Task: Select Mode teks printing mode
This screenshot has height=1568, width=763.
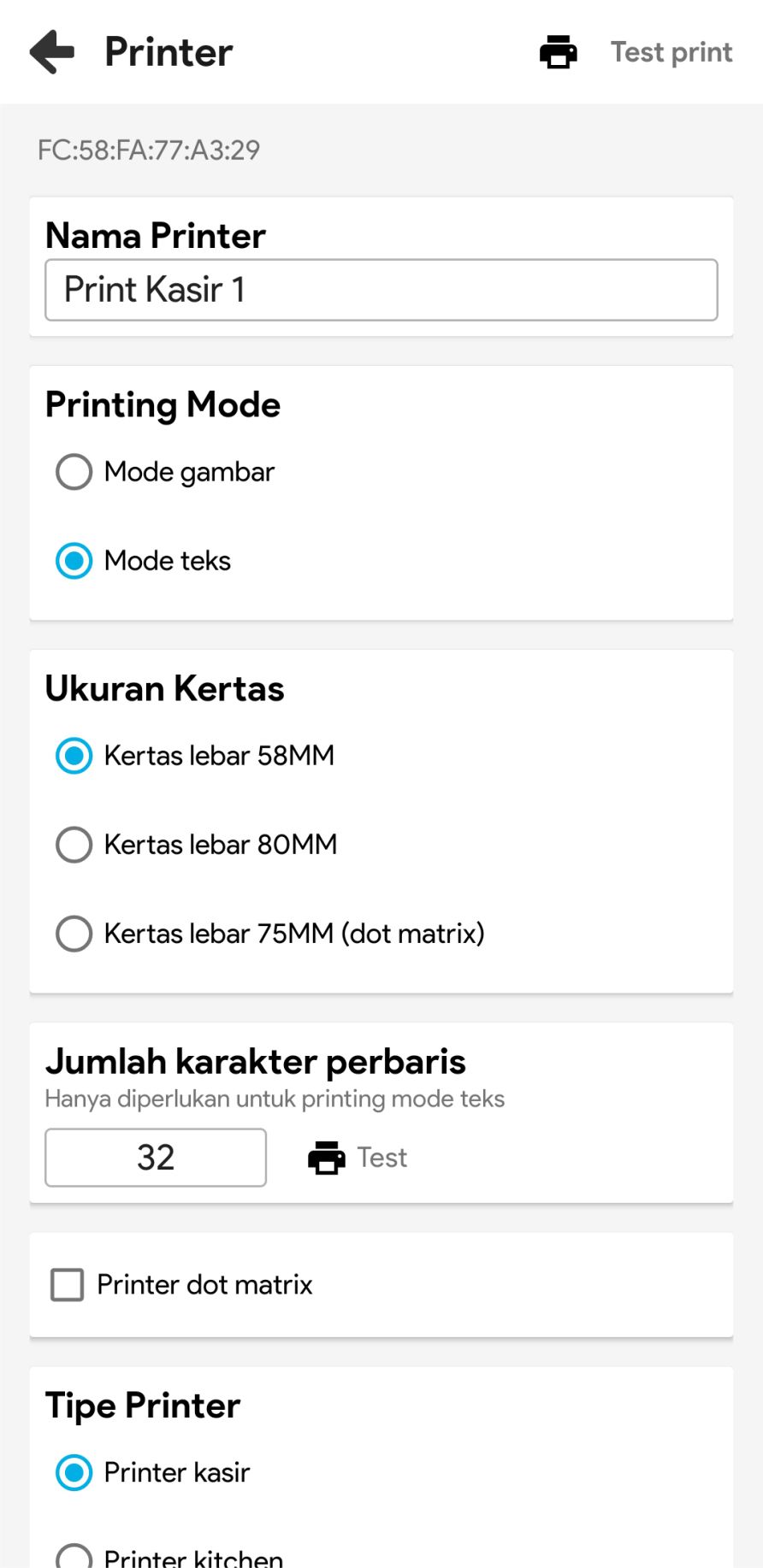Action: pos(74,561)
